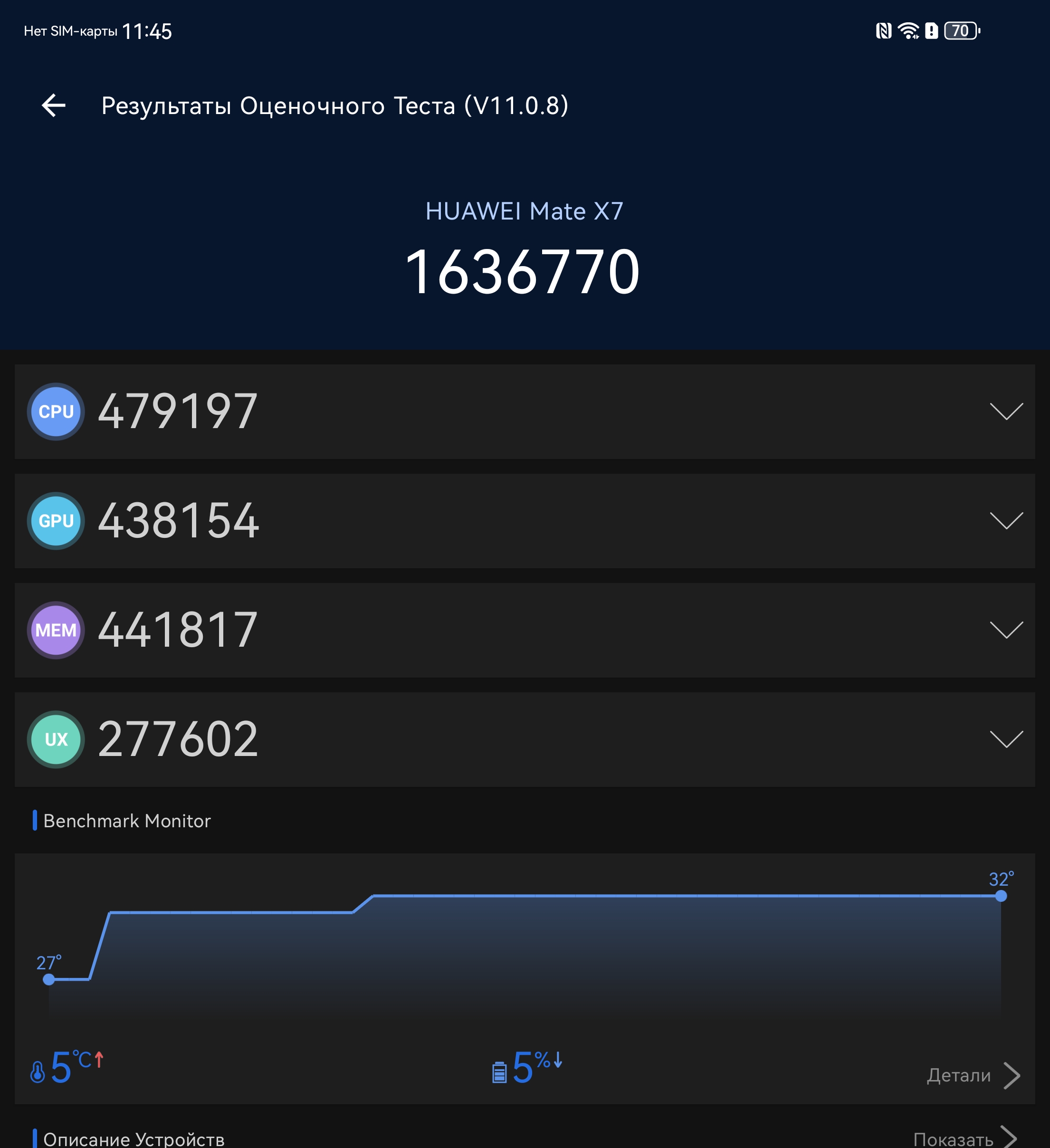The image size is (1050, 1148).
Task: Open Детали of the benchmark monitor
Action: coord(972,1075)
